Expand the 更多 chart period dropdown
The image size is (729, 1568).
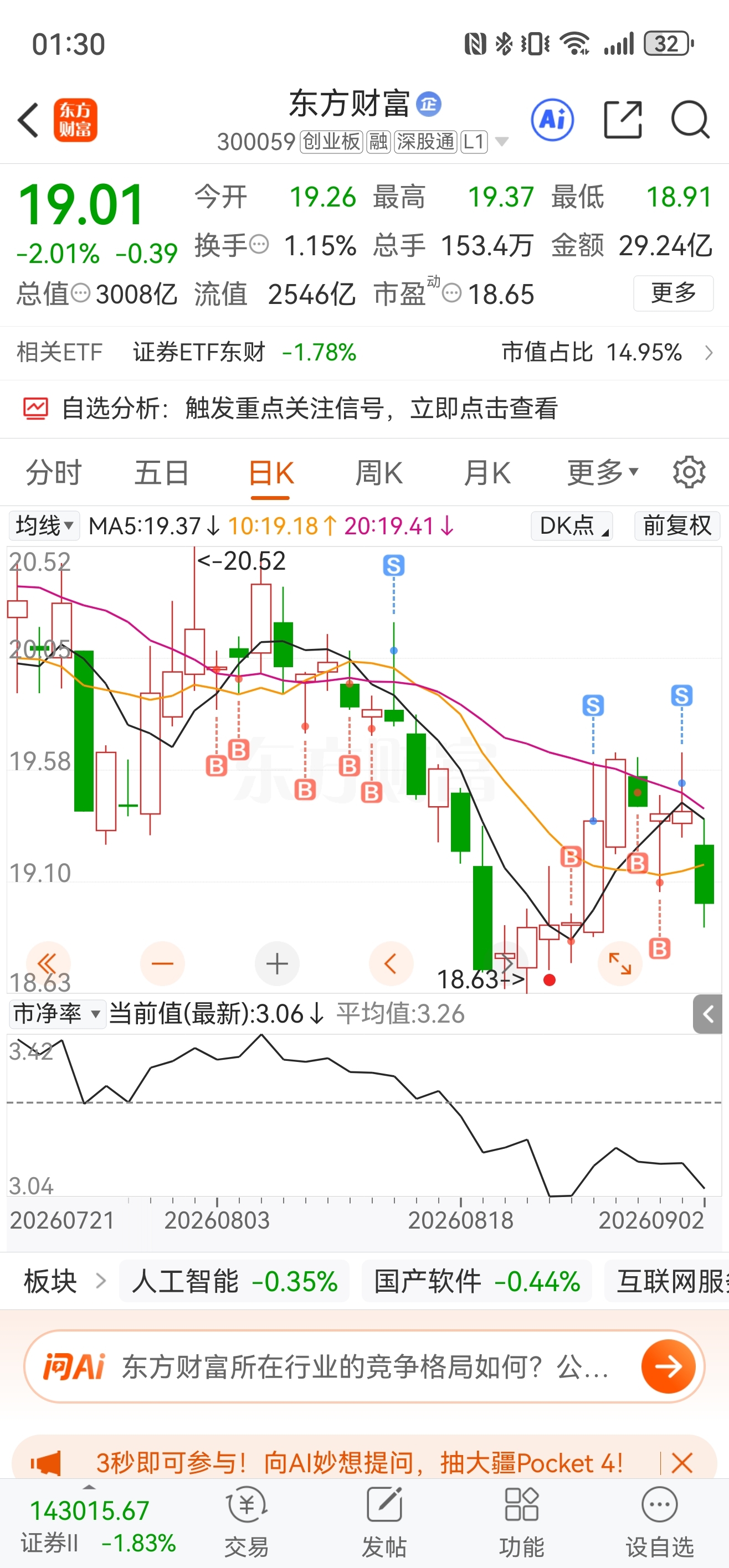[602, 473]
